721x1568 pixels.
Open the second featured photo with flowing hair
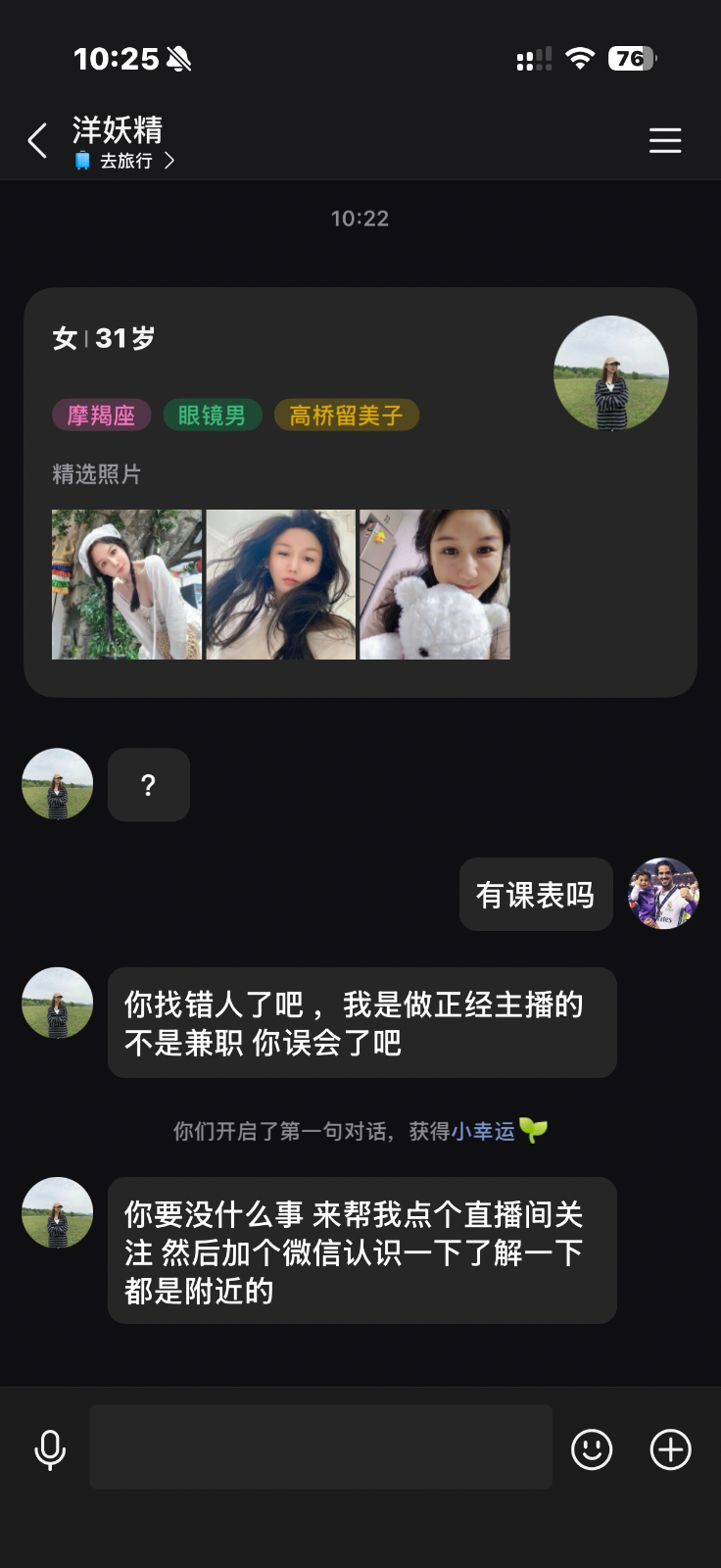(281, 584)
